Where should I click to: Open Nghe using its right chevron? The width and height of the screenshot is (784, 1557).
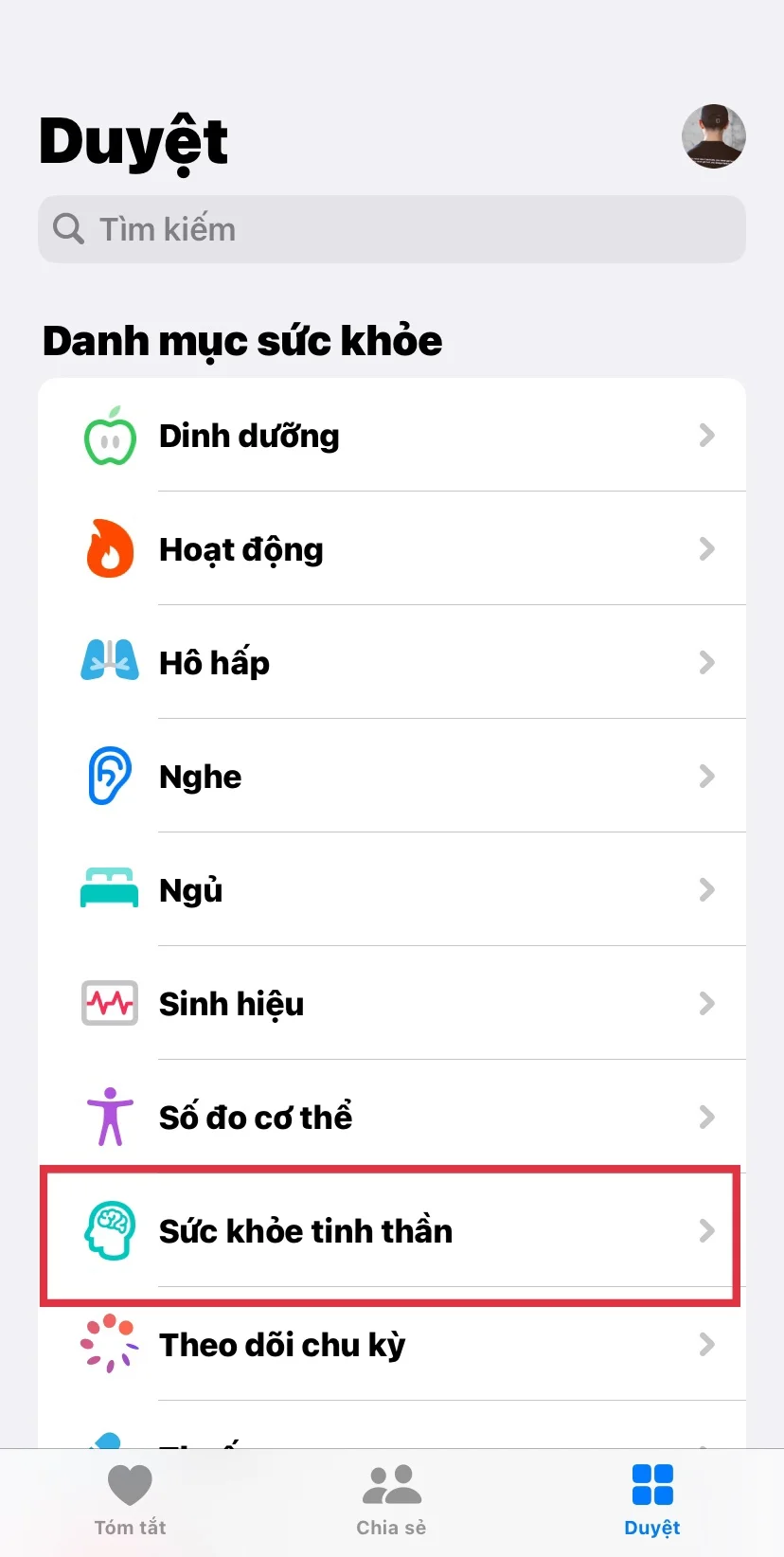(x=706, y=776)
